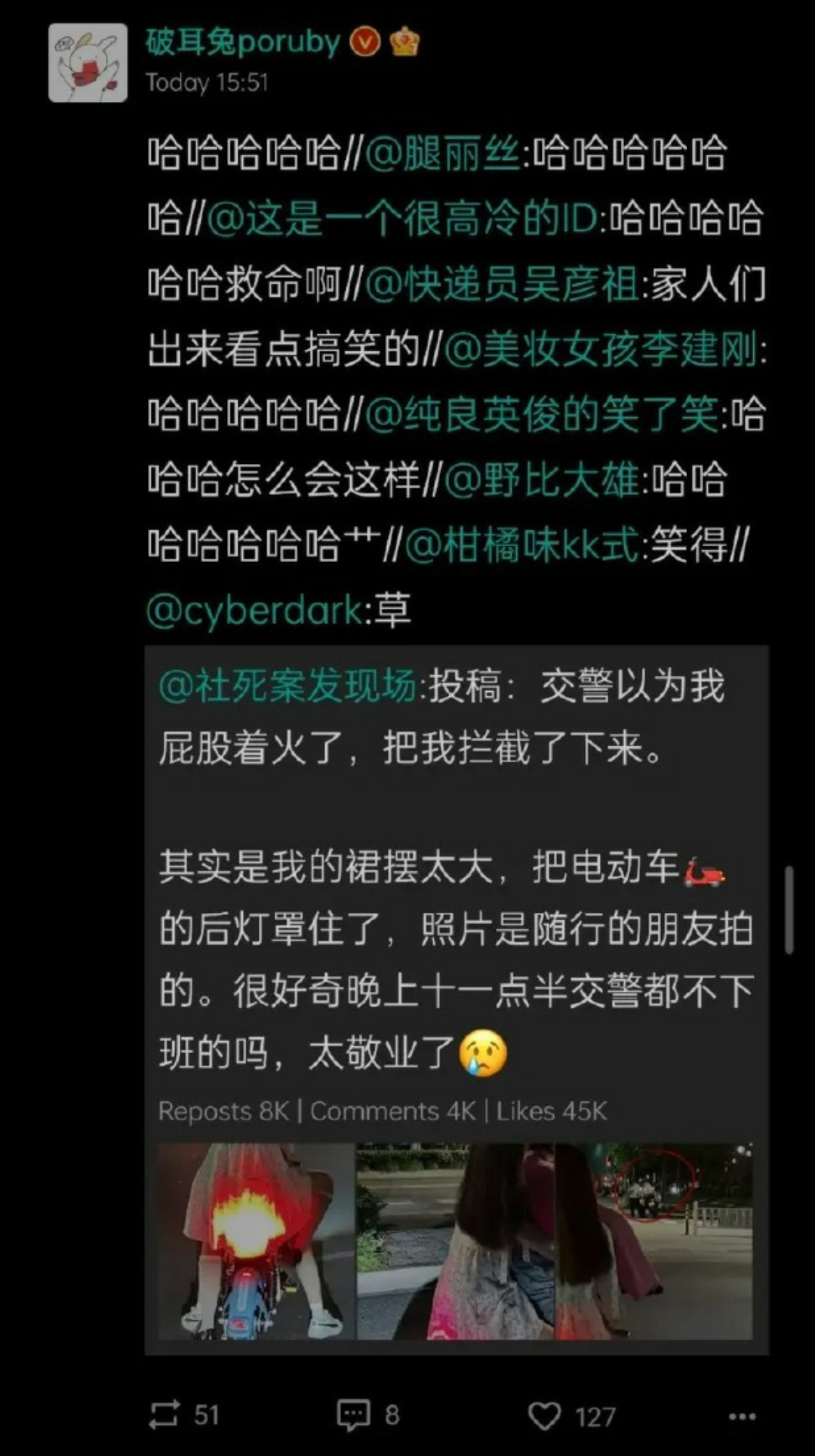Open the @纯良英俊的笑了笑 mention
This screenshot has width=815, height=1456.
[x=542, y=416]
